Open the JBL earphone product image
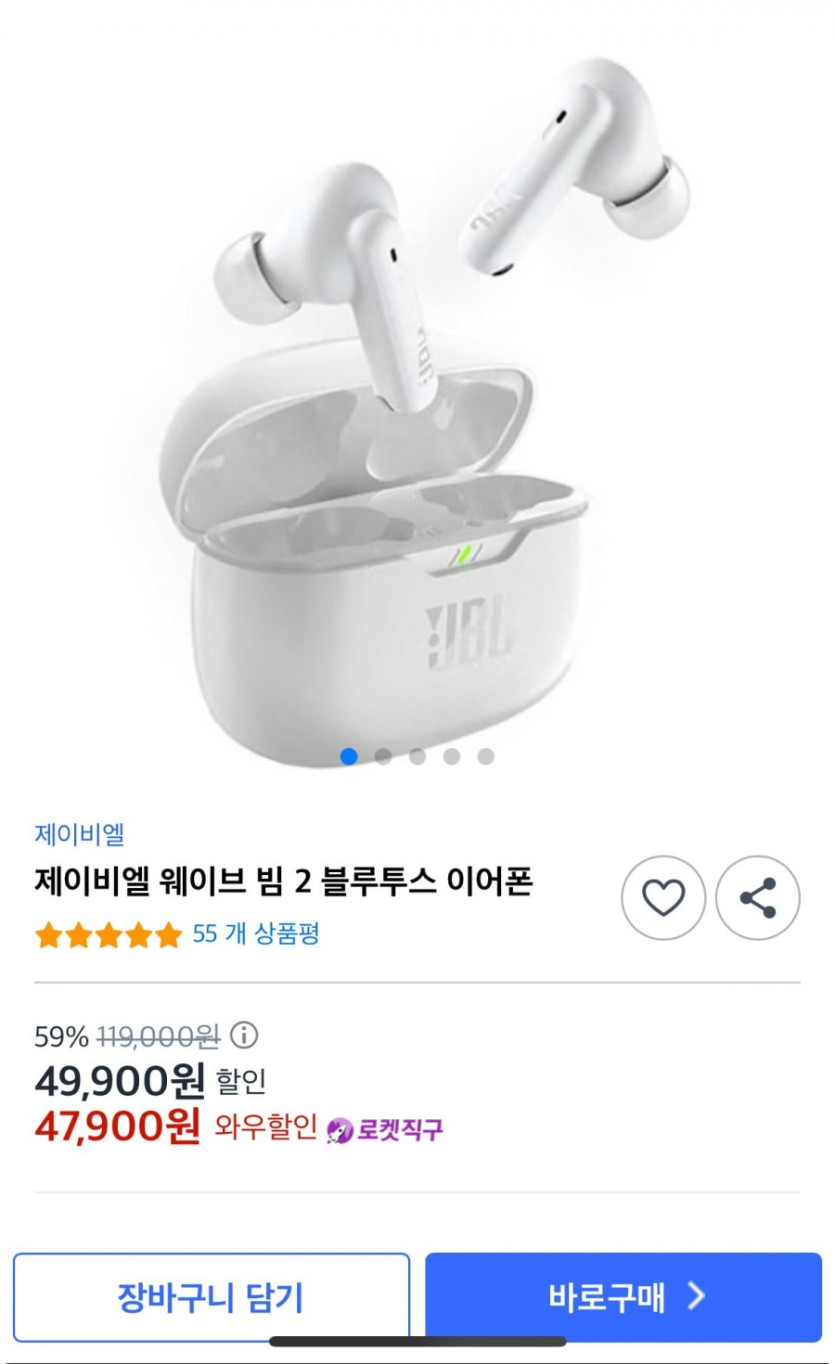 click(x=417, y=400)
